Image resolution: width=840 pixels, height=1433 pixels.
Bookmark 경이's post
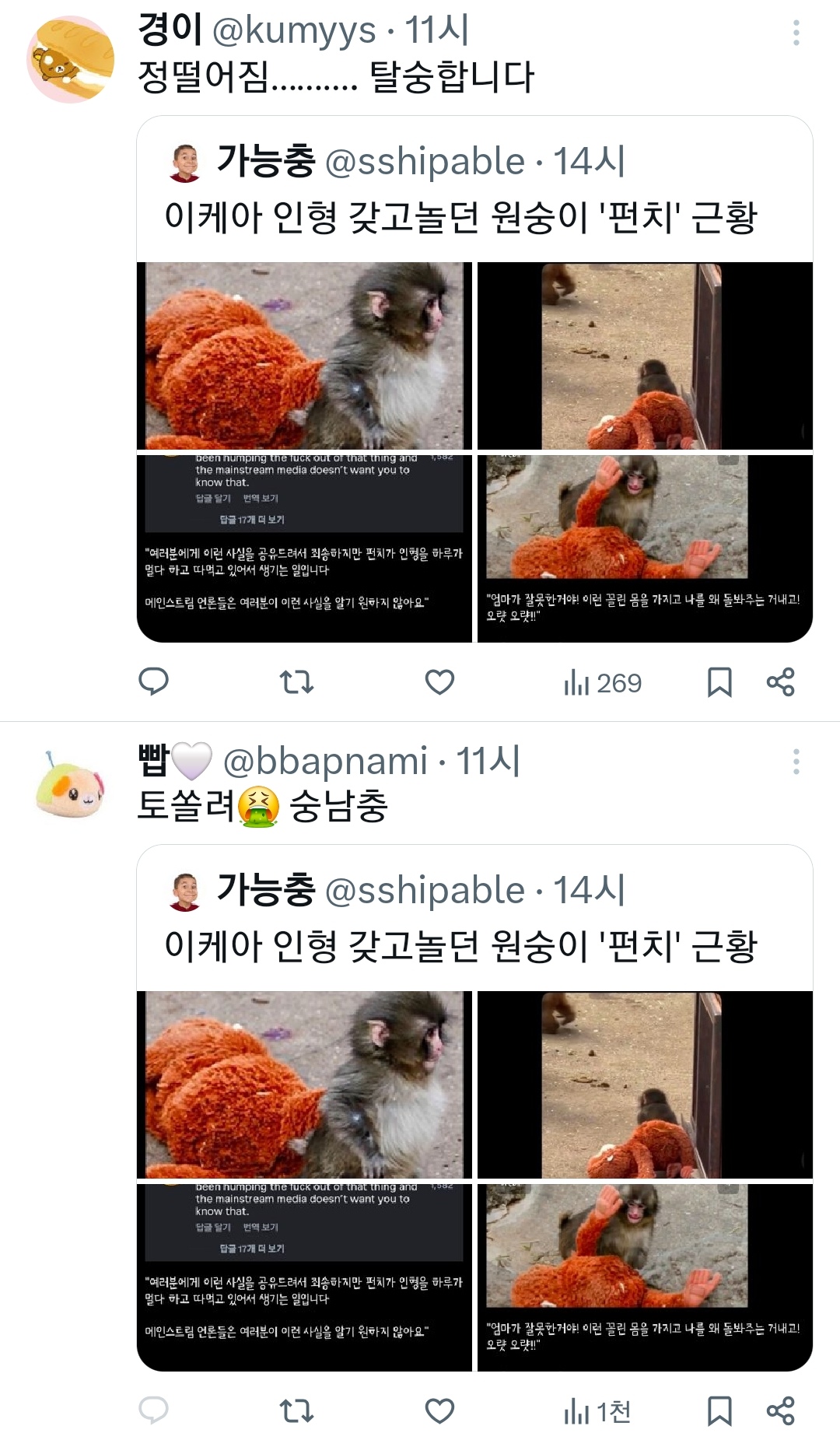719,682
